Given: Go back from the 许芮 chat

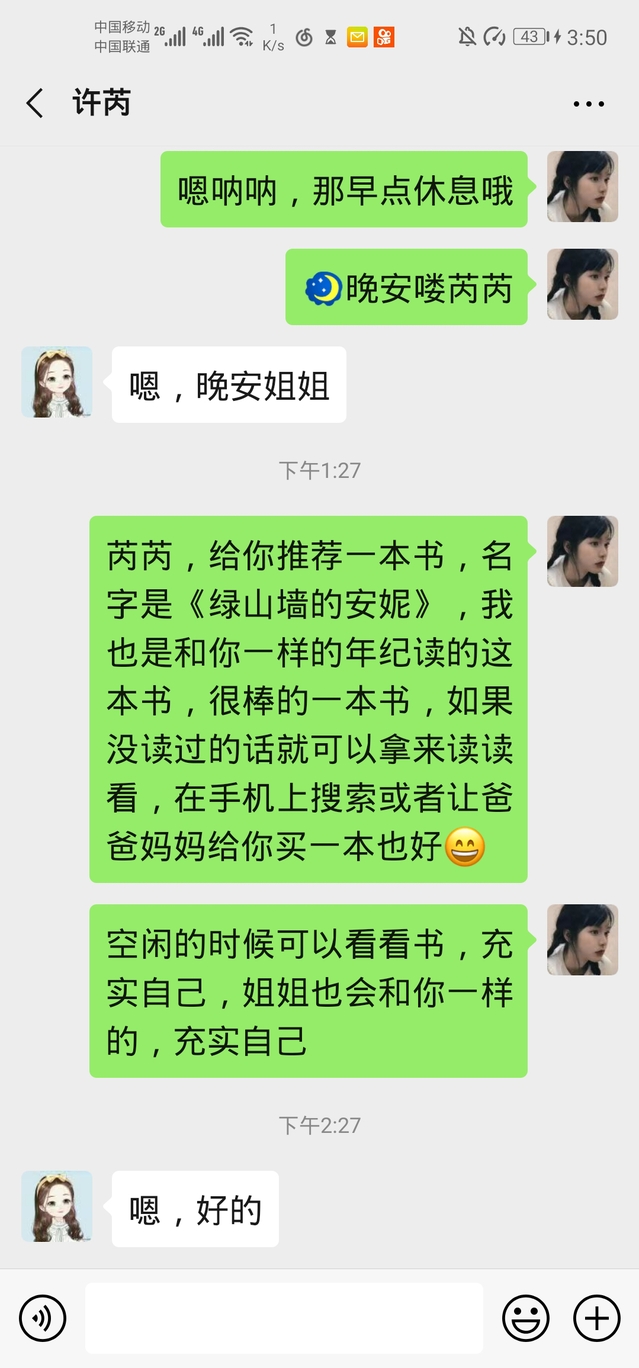Looking at the screenshot, I should click(35, 103).
